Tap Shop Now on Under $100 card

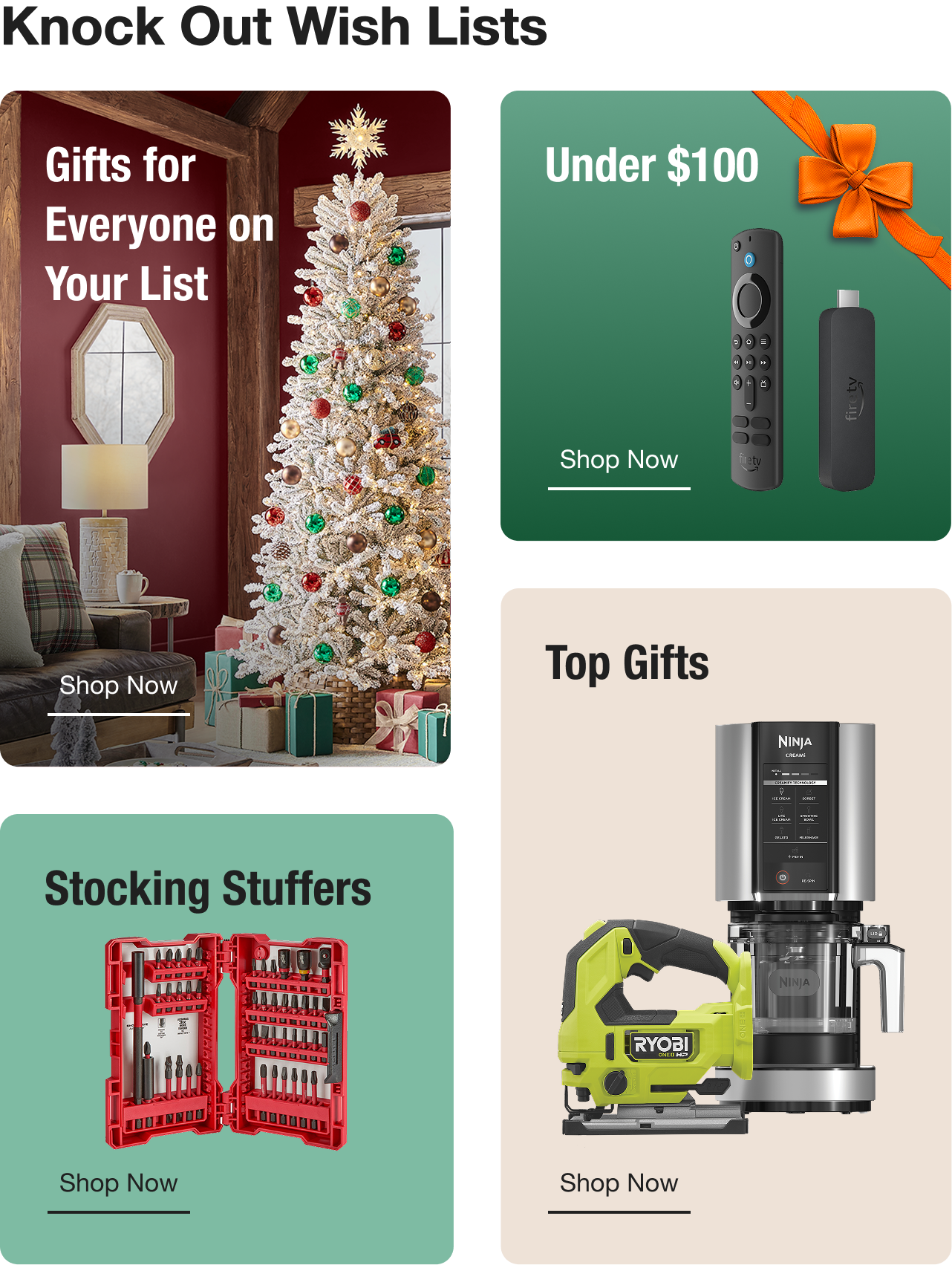619,460
